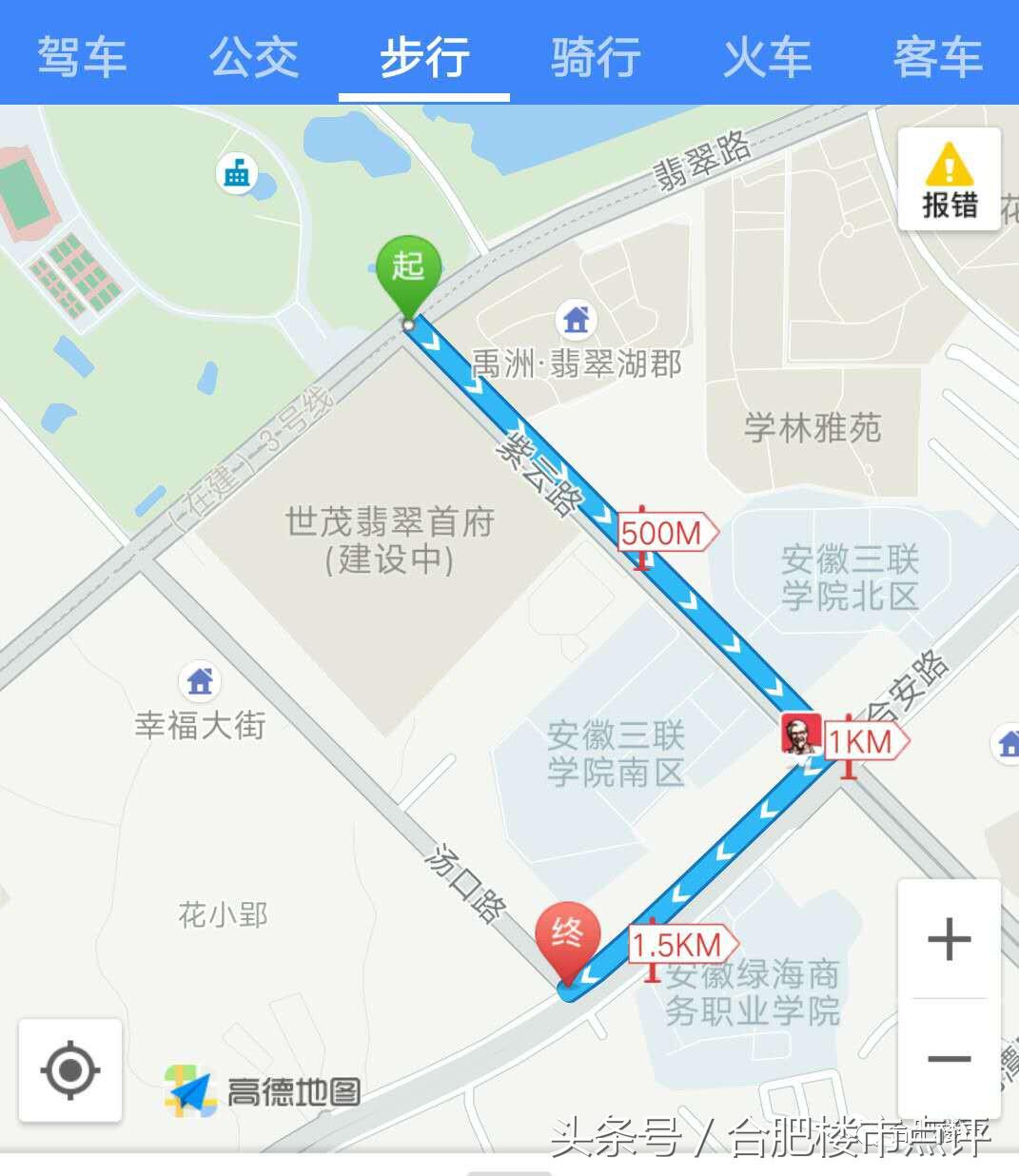Switch to the 驾车 driving tab

[83, 57]
